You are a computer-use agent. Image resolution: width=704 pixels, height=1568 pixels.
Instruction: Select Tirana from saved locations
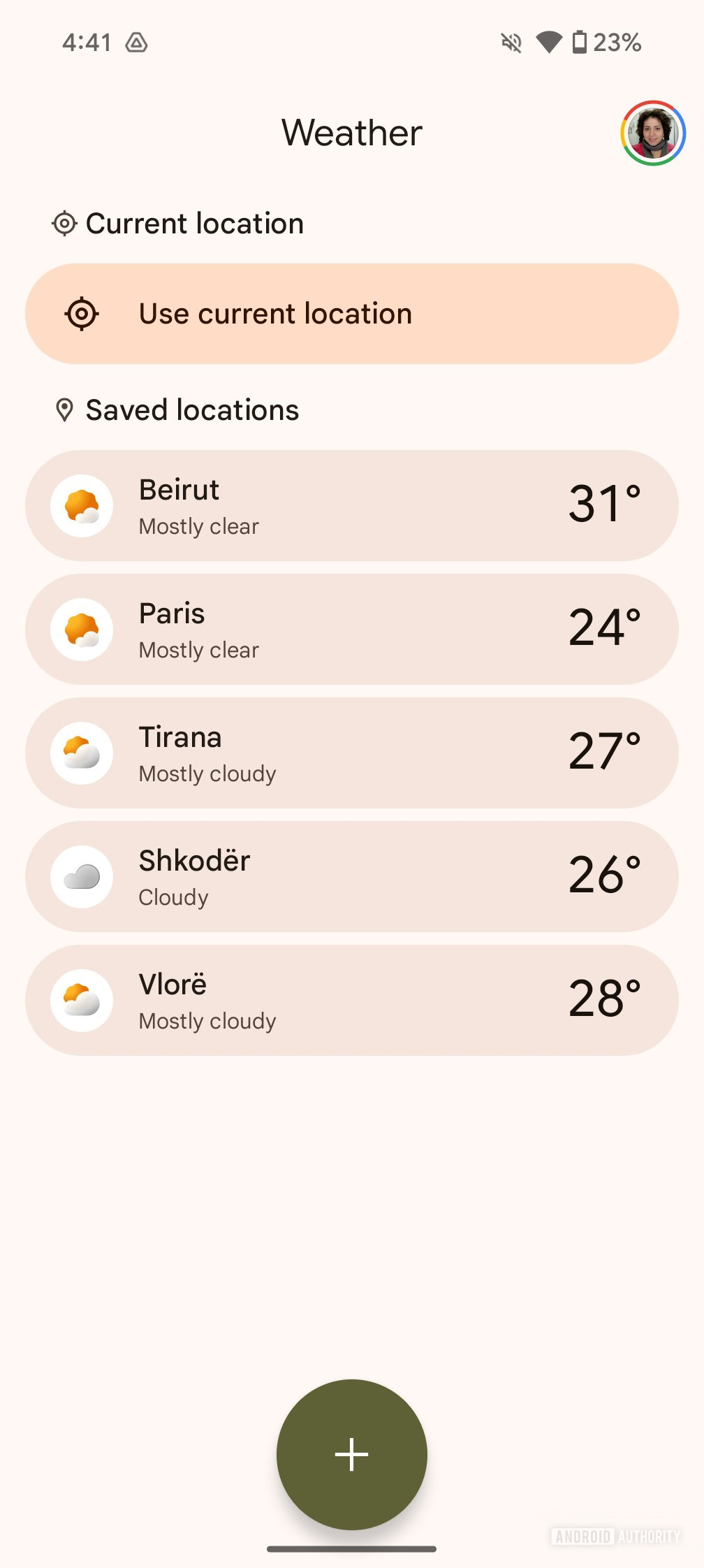[x=352, y=753]
